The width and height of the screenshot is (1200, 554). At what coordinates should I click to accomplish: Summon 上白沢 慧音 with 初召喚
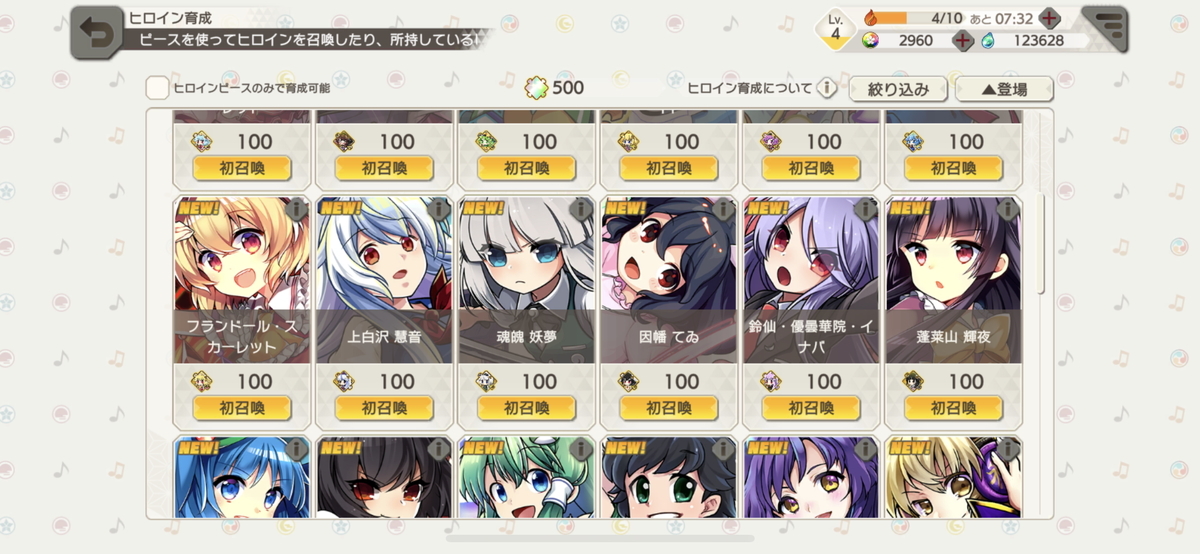click(x=384, y=408)
